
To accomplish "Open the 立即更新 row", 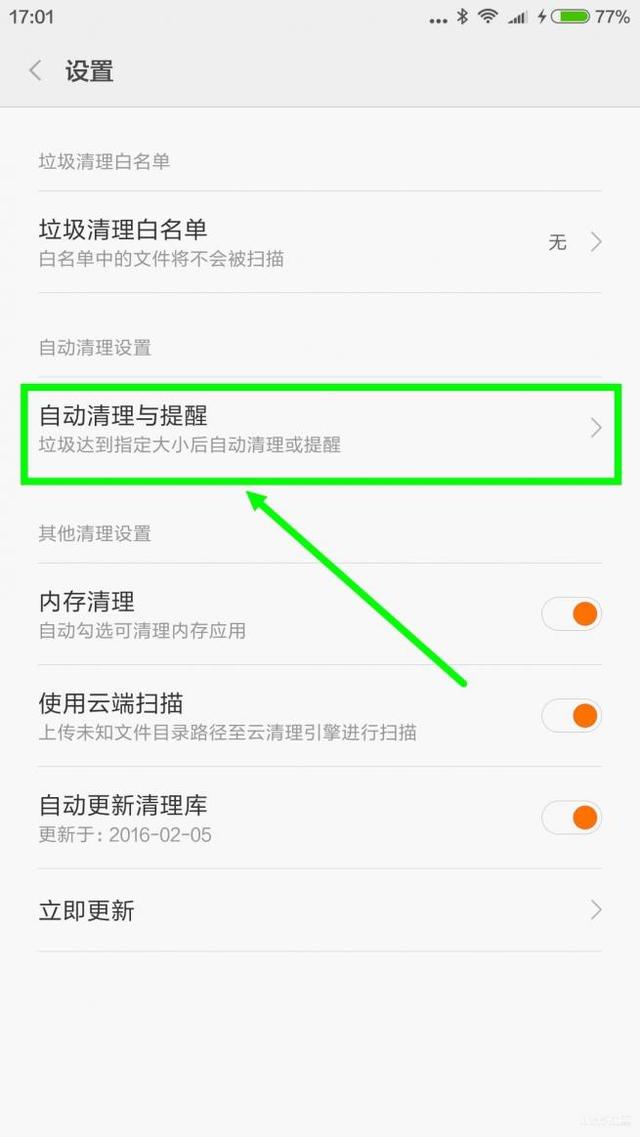I will (320, 910).
